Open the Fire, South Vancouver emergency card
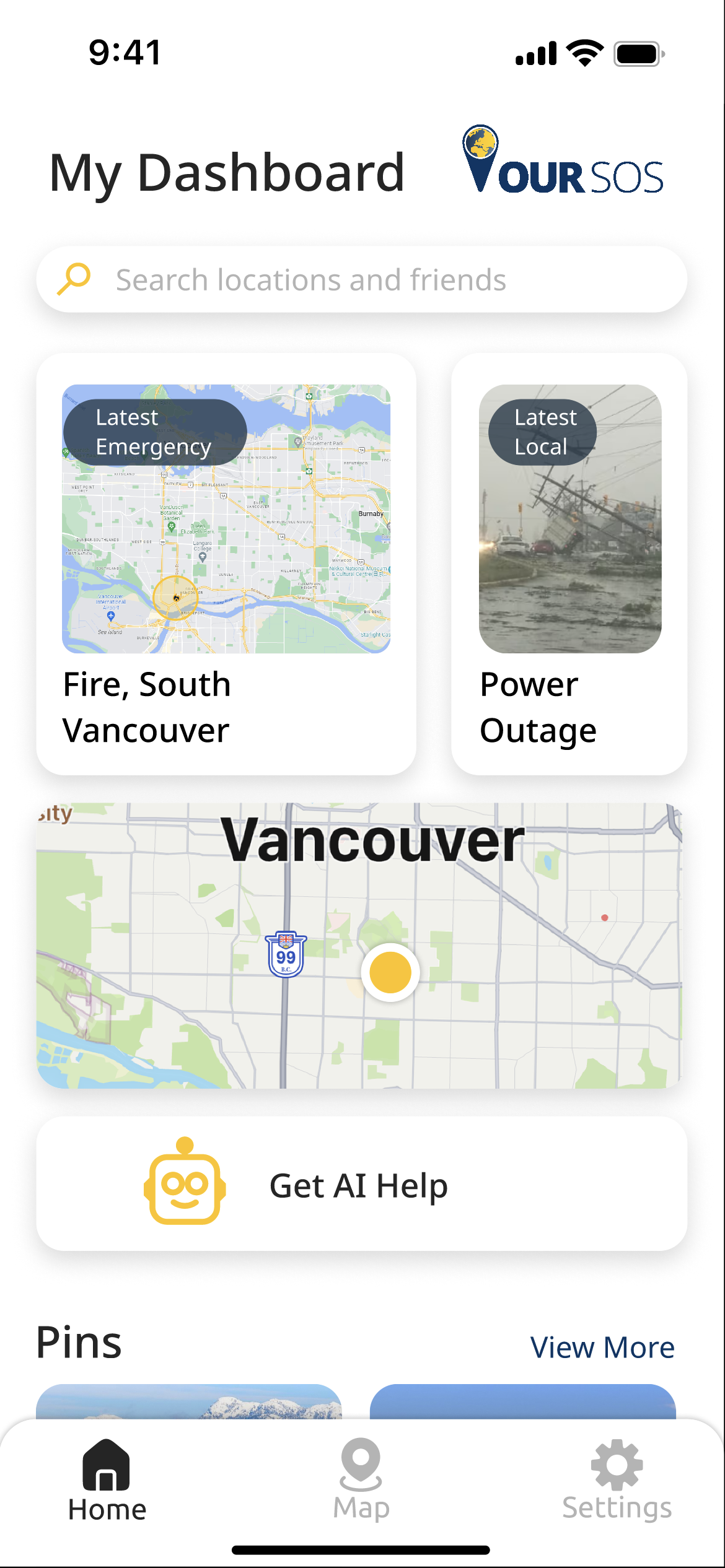725x1568 pixels. tap(226, 564)
